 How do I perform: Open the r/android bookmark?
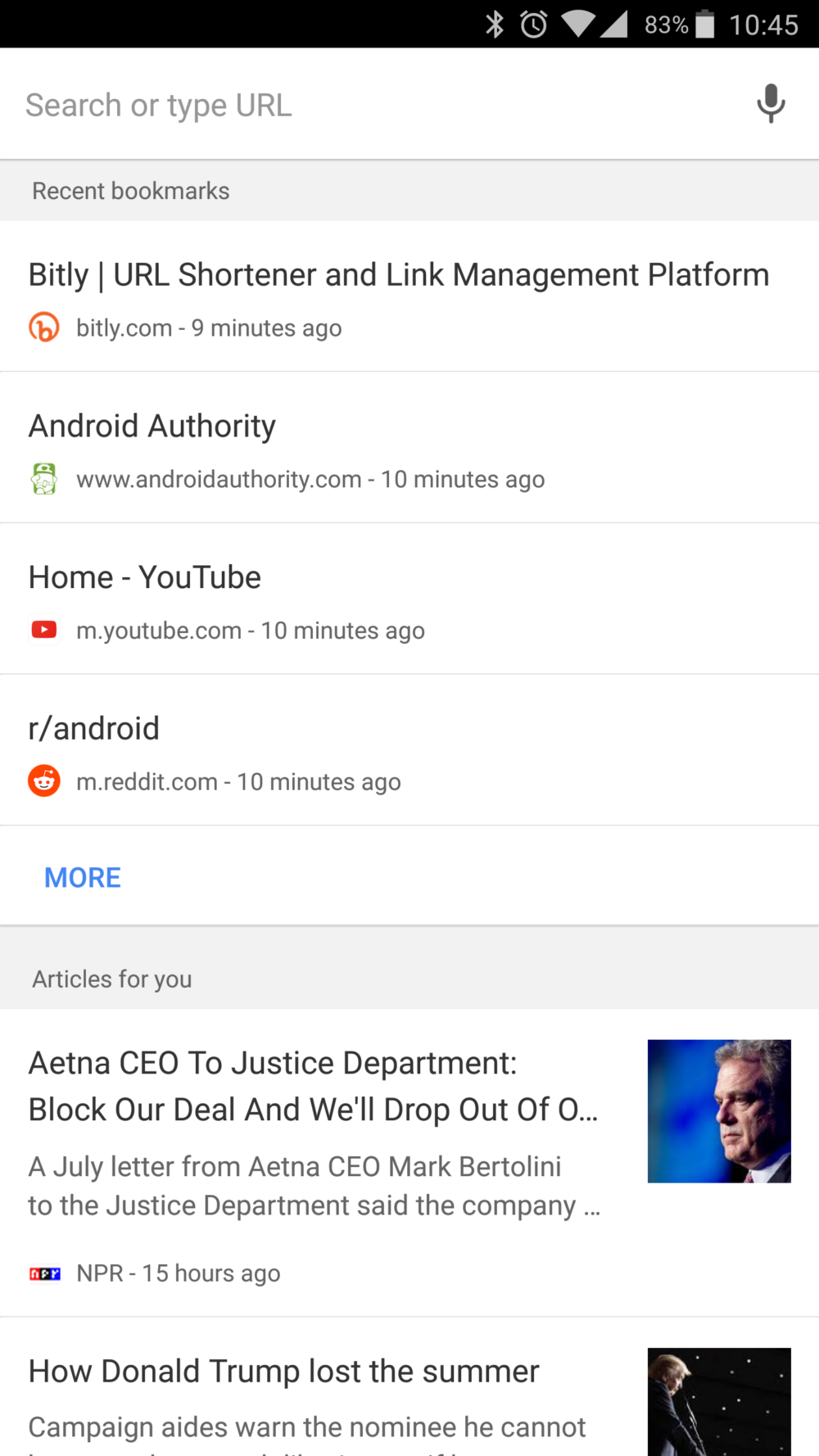coord(94,727)
